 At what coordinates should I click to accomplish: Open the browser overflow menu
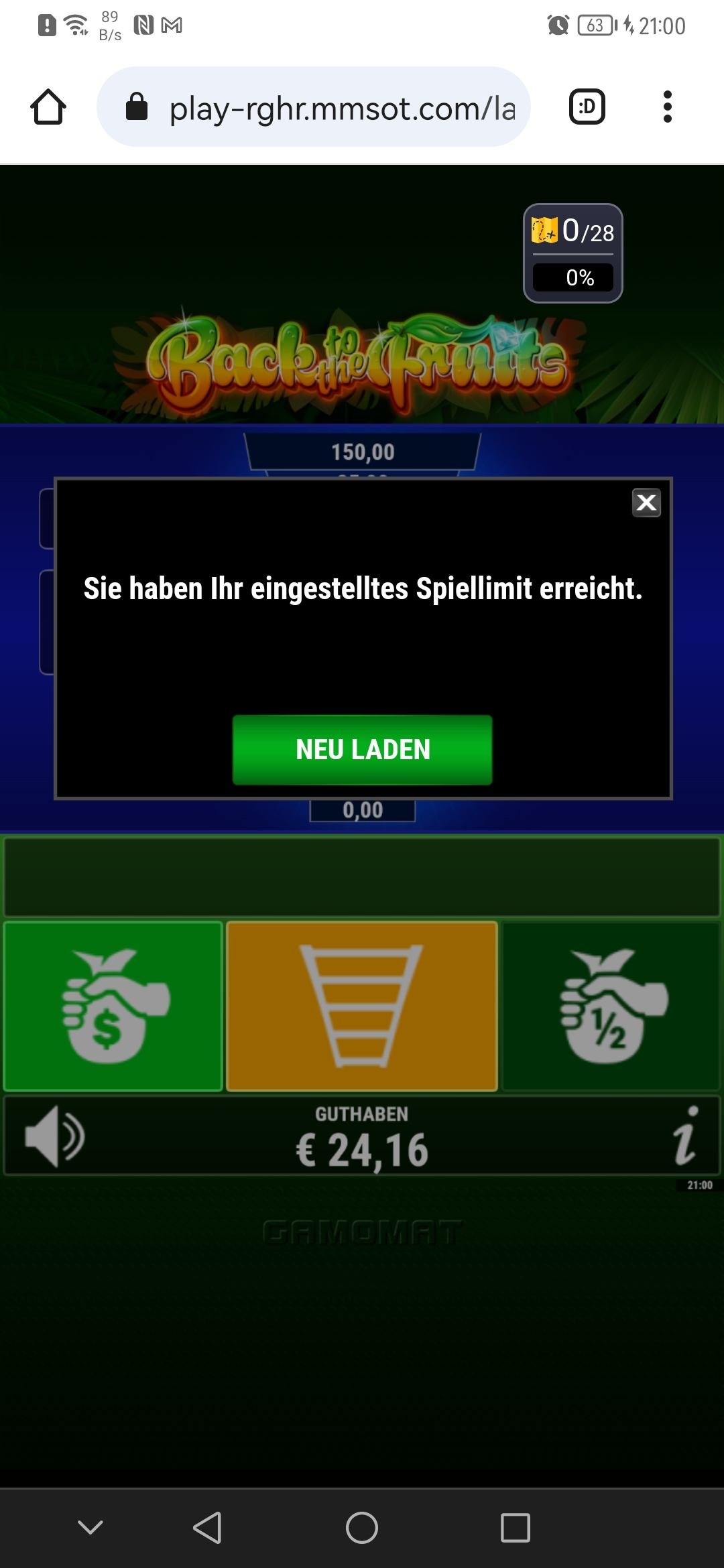667,107
